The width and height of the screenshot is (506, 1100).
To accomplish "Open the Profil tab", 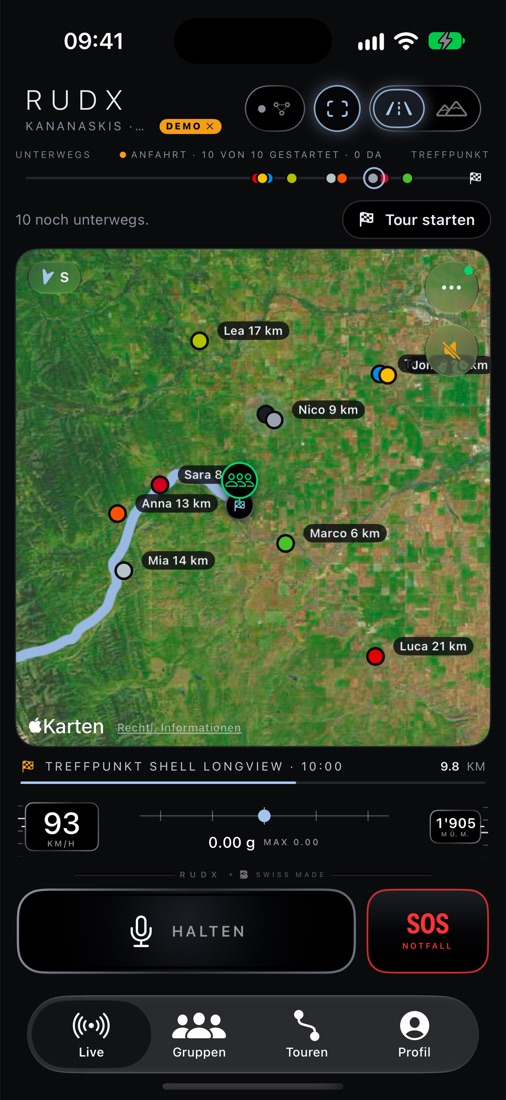I will point(414,1035).
